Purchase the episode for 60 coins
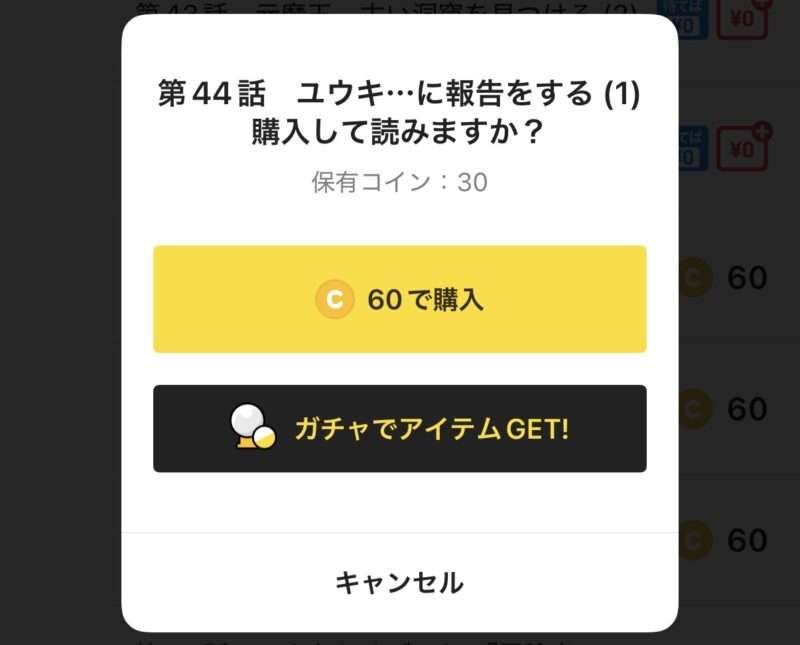800x645 pixels. 399,299
